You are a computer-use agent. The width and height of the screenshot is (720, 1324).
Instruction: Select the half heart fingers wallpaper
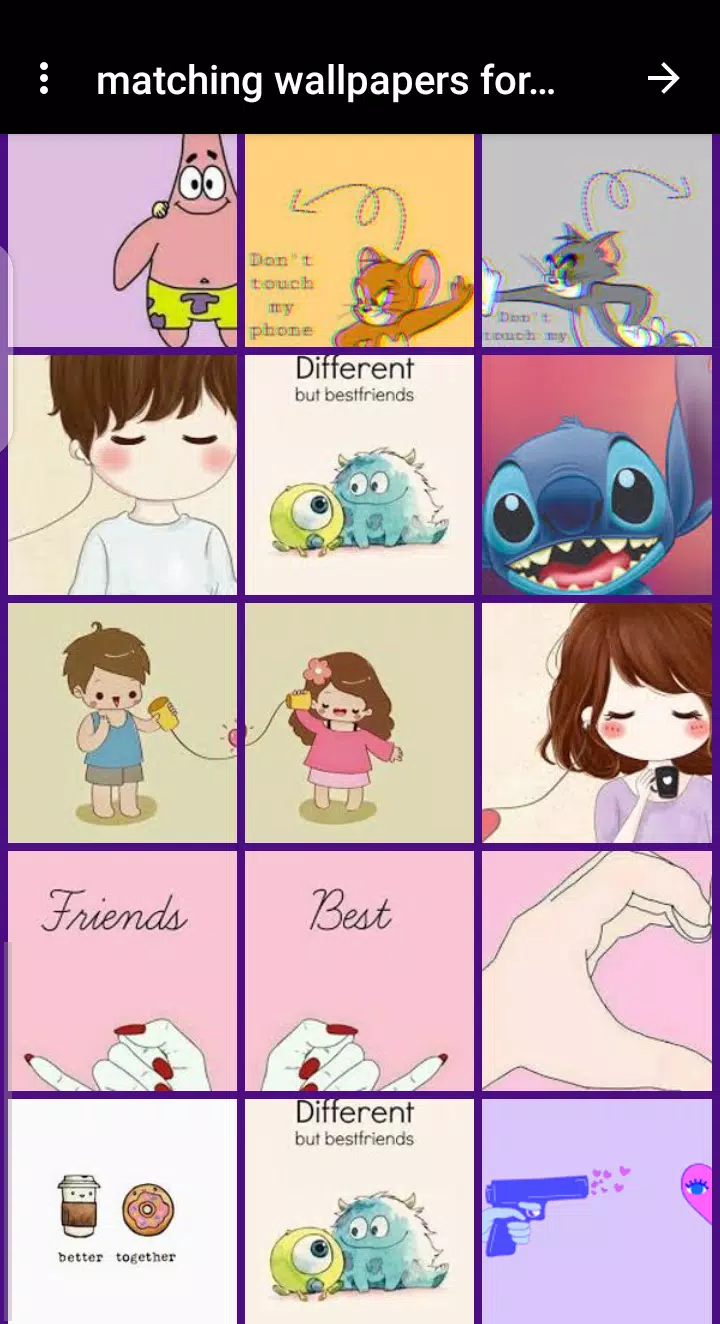[x=596, y=968]
